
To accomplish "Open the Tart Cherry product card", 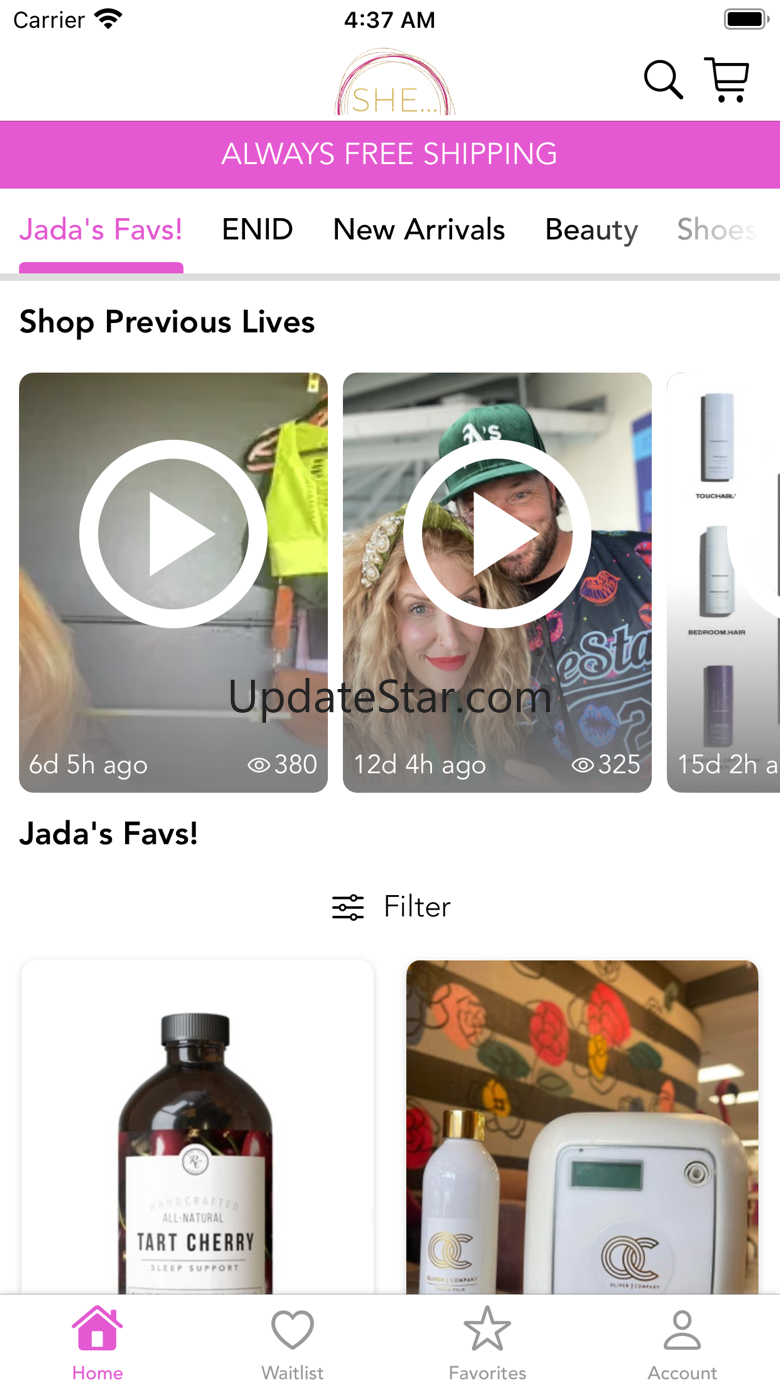I will [197, 1127].
